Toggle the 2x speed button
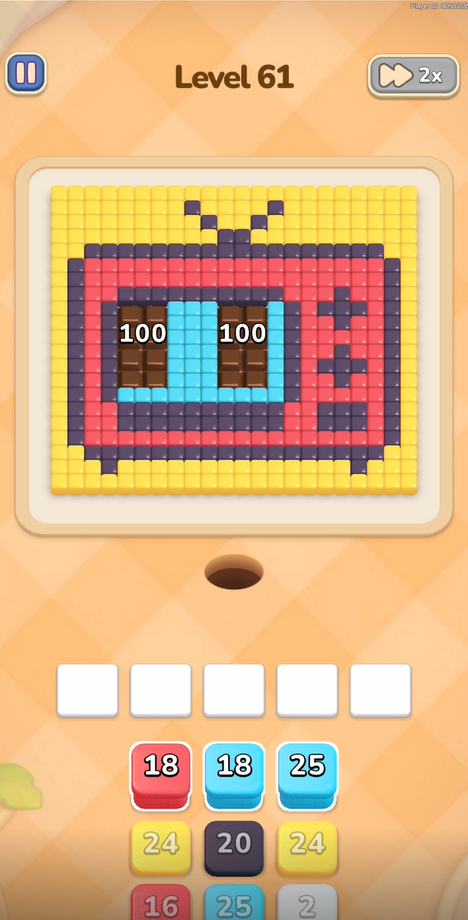This screenshot has height=920, width=468. pyautogui.click(x=413, y=76)
